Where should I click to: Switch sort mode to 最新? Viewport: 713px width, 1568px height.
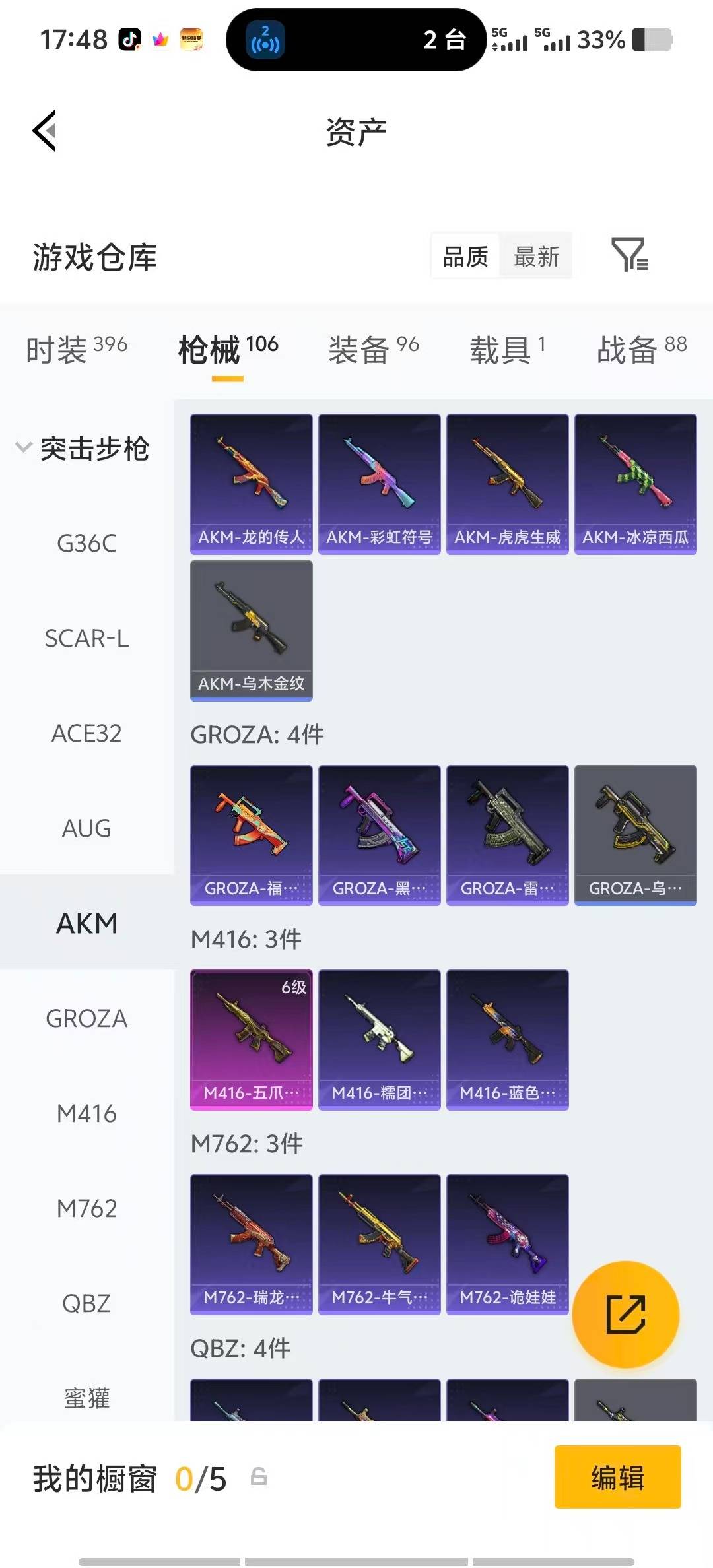click(x=536, y=256)
